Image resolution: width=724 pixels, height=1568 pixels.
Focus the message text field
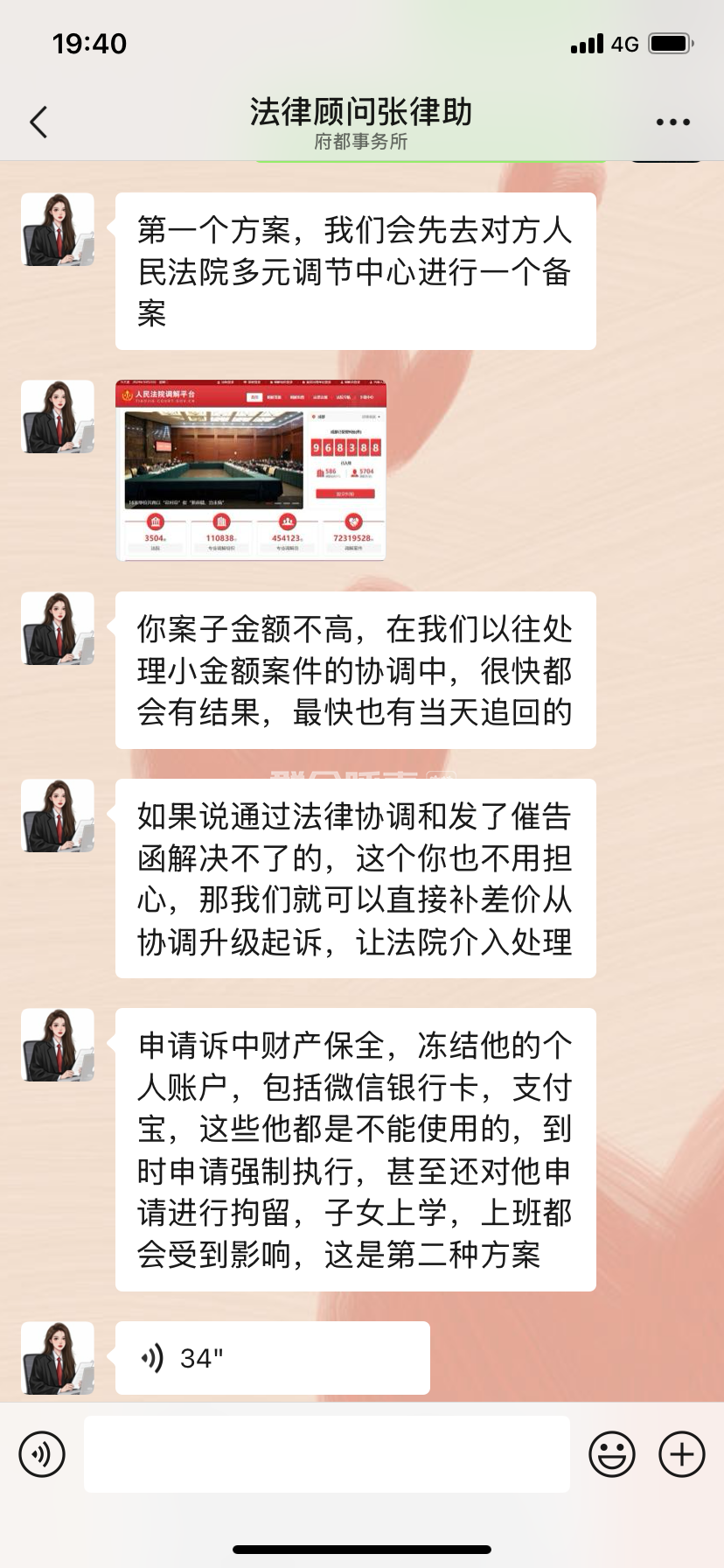326,1454
